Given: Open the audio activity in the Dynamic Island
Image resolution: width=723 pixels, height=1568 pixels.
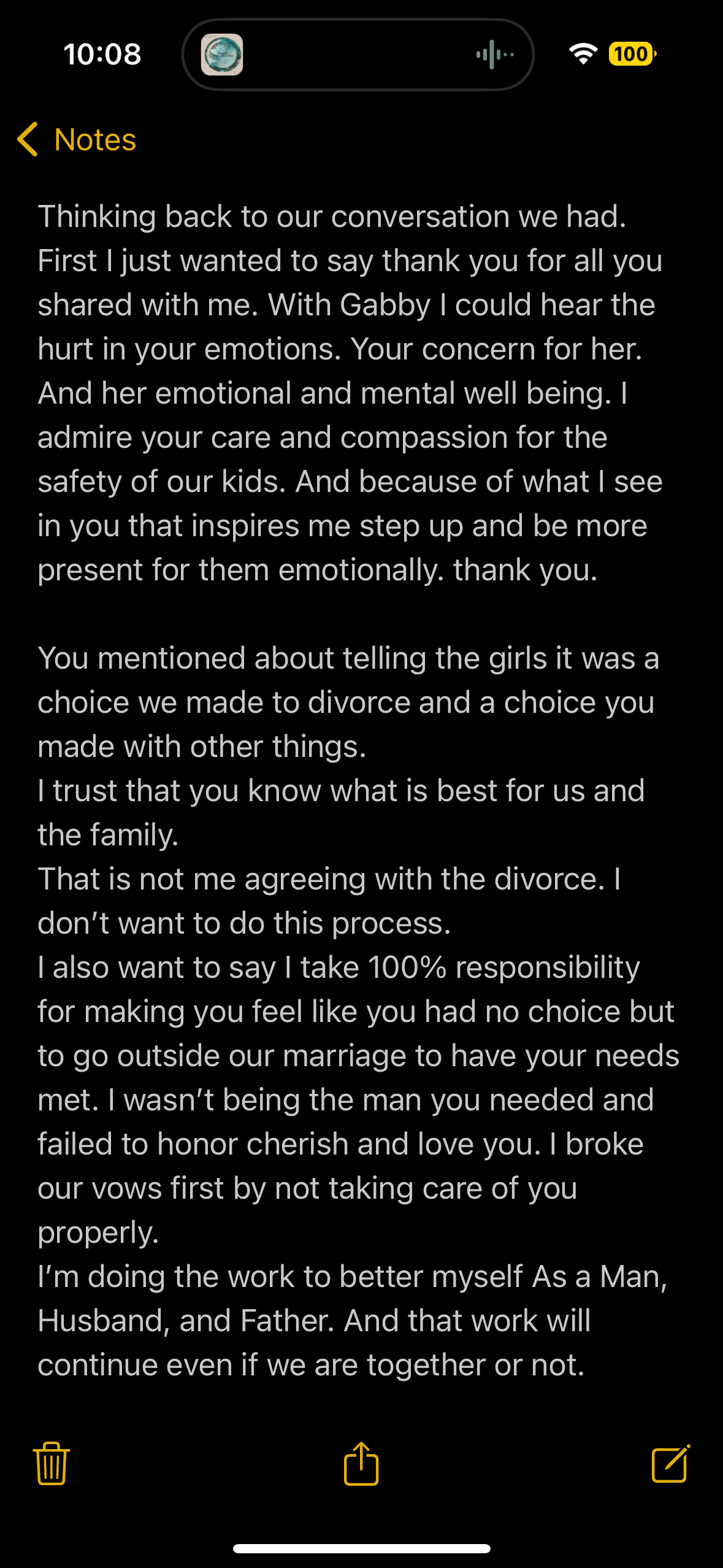Looking at the screenshot, I should pos(358,55).
